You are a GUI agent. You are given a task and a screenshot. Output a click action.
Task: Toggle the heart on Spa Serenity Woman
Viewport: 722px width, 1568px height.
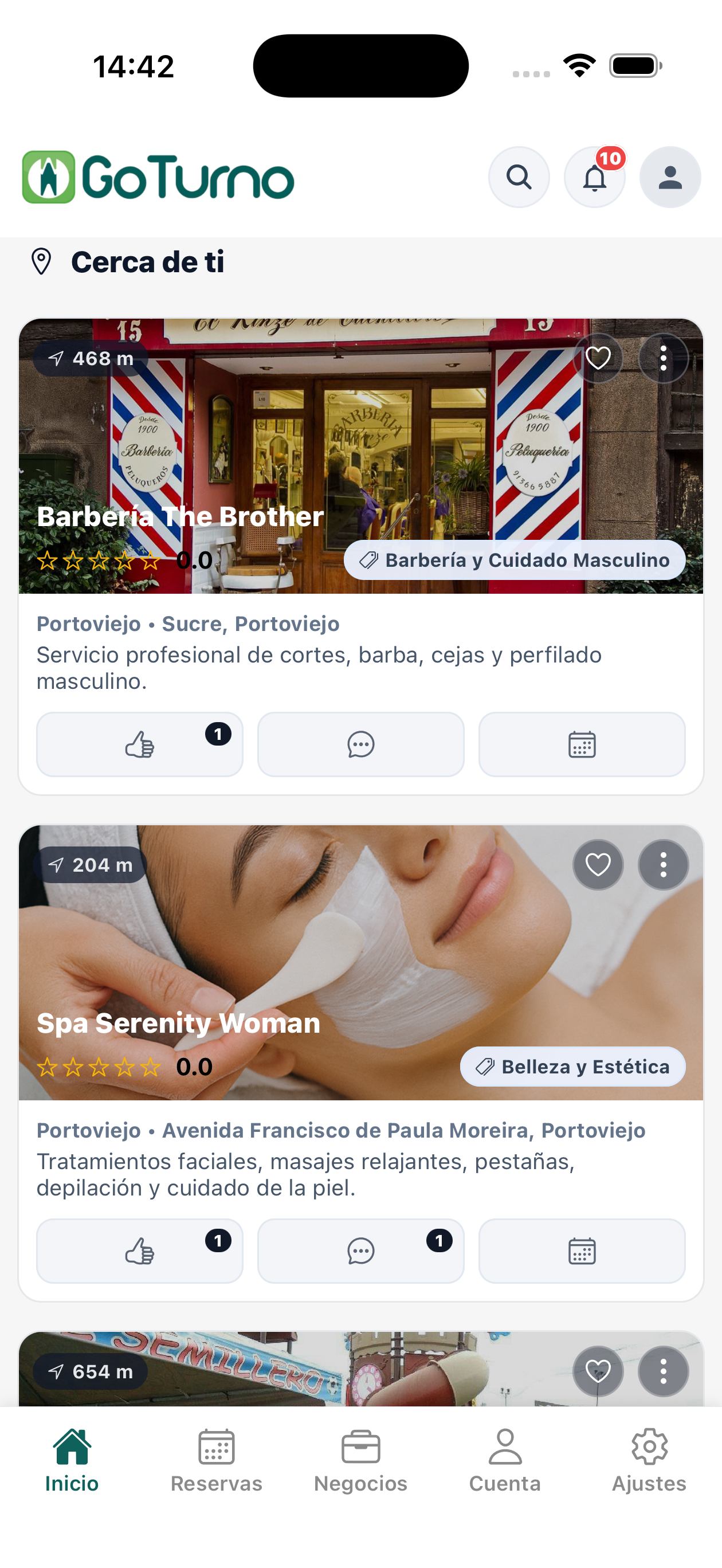pyautogui.click(x=597, y=864)
